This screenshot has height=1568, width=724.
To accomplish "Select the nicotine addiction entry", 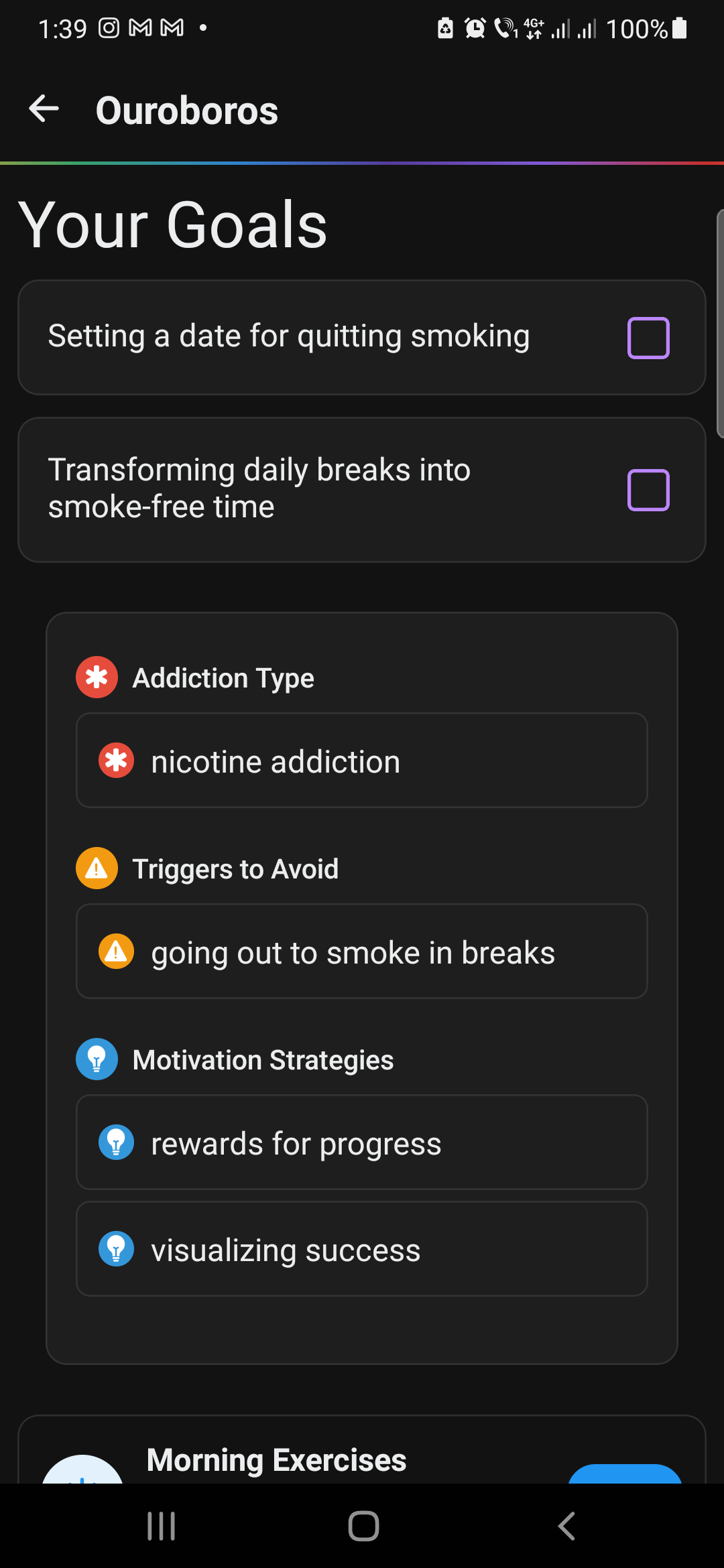I will click(x=362, y=761).
